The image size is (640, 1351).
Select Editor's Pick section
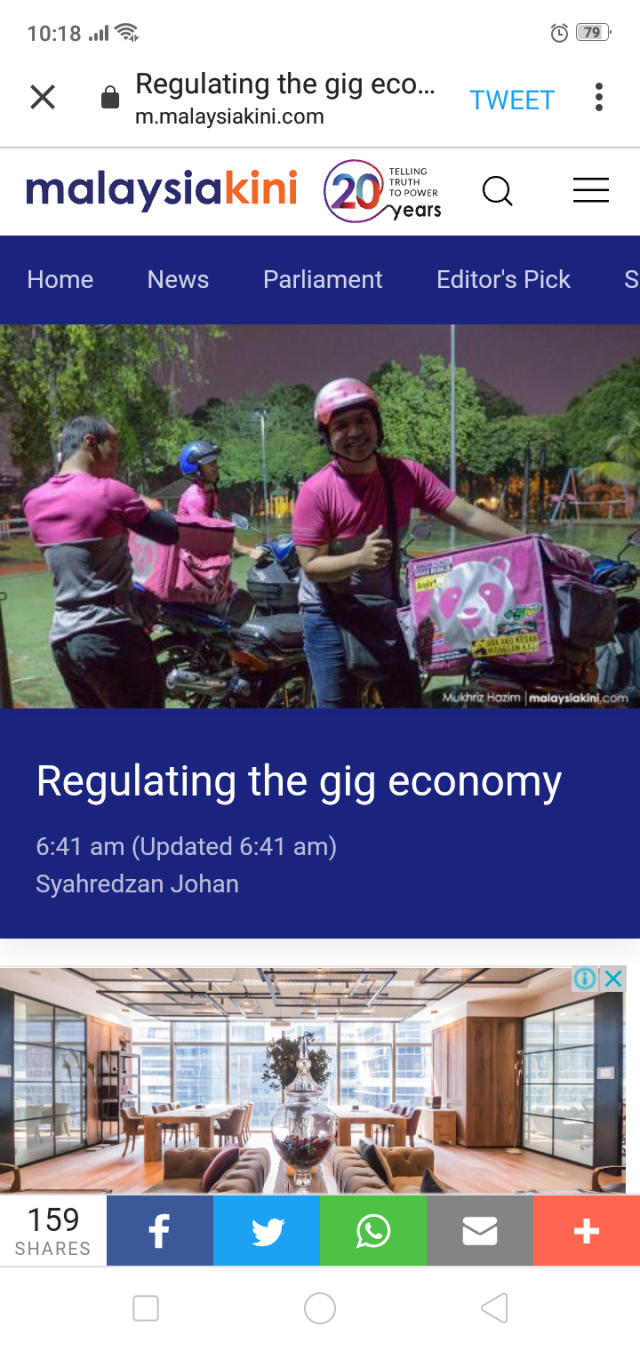[503, 280]
